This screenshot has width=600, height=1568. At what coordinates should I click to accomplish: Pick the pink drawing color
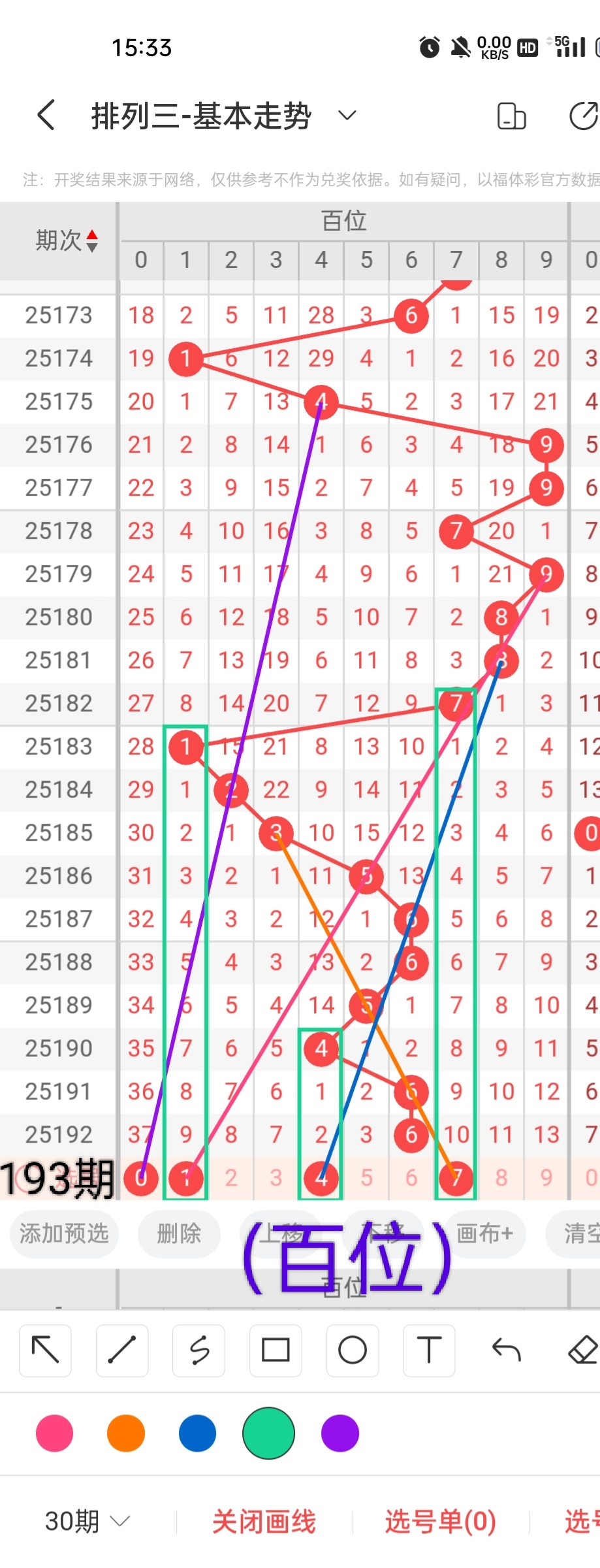(x=55, y=1433)
